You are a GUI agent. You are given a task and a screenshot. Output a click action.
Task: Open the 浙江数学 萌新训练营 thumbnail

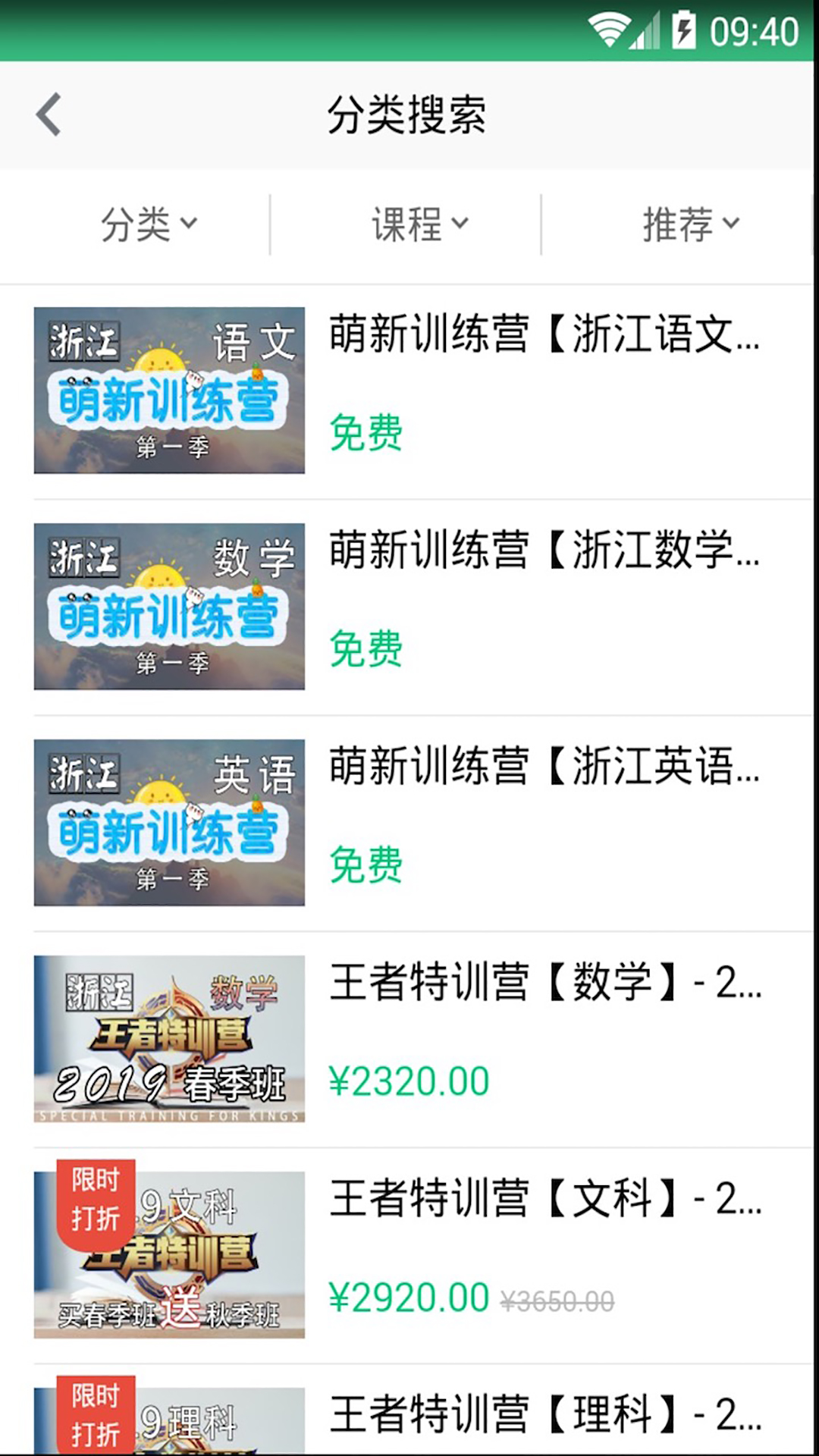tap(170, 607)
